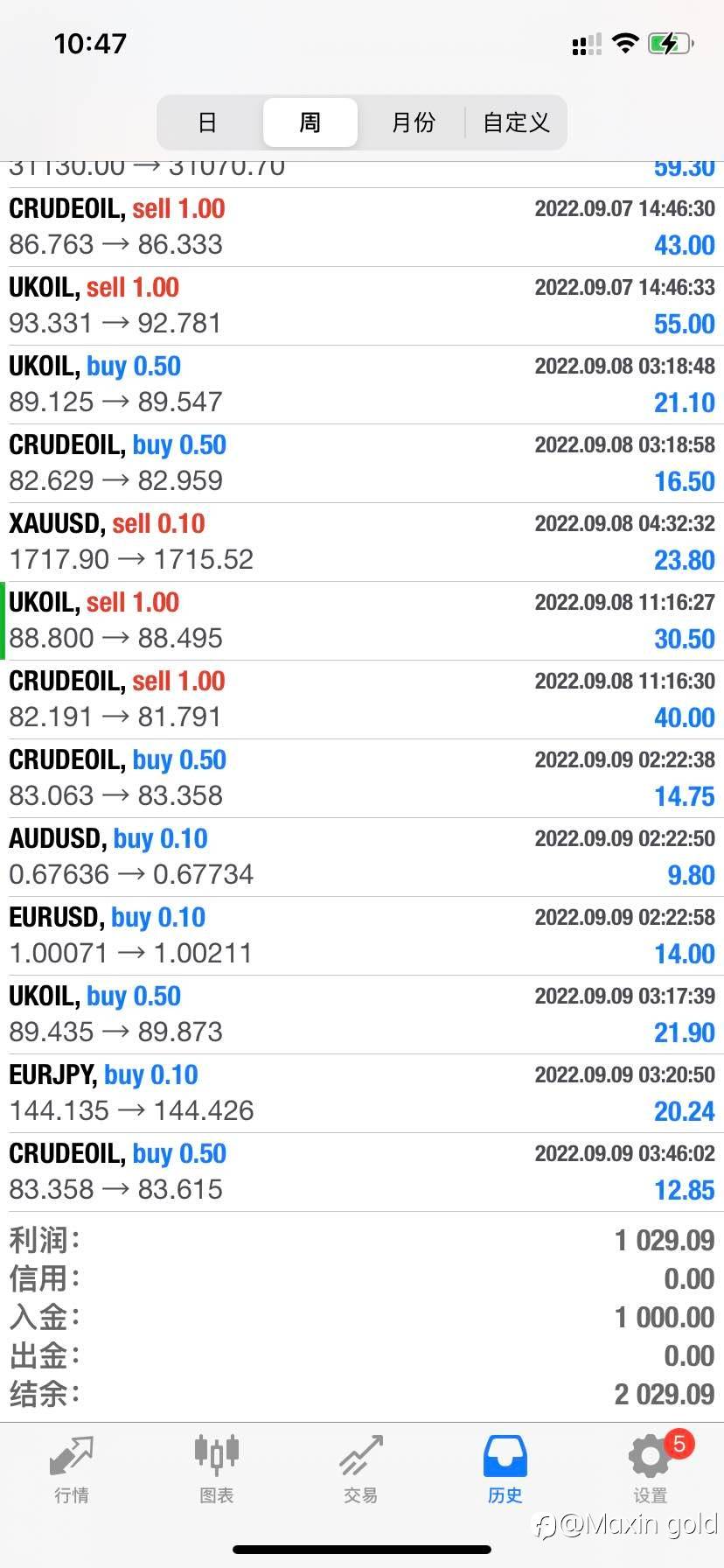Open the UKOIL sell trade with 30.50 profit
The height and width of the screenshot is (1568, 724).
tap(362, 620)
